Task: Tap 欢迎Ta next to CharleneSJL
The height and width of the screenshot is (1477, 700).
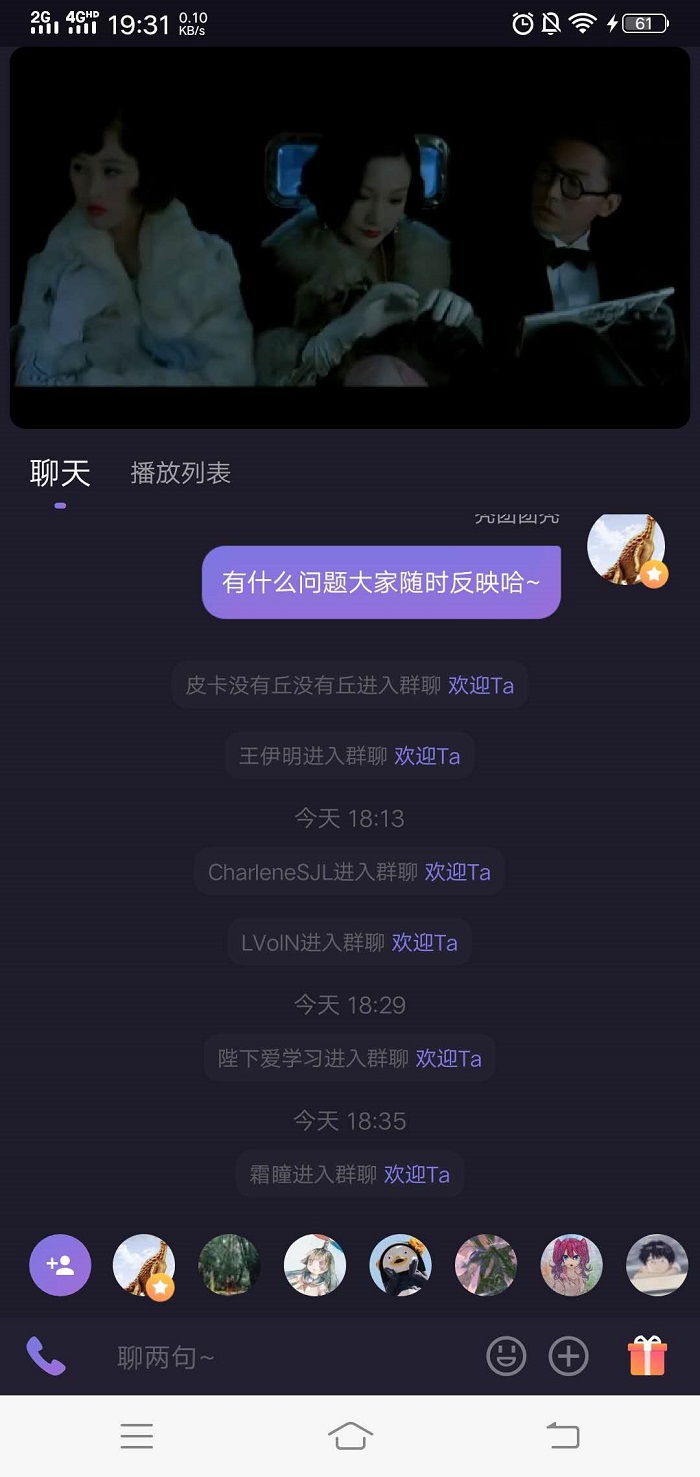Action: point(458,872)
